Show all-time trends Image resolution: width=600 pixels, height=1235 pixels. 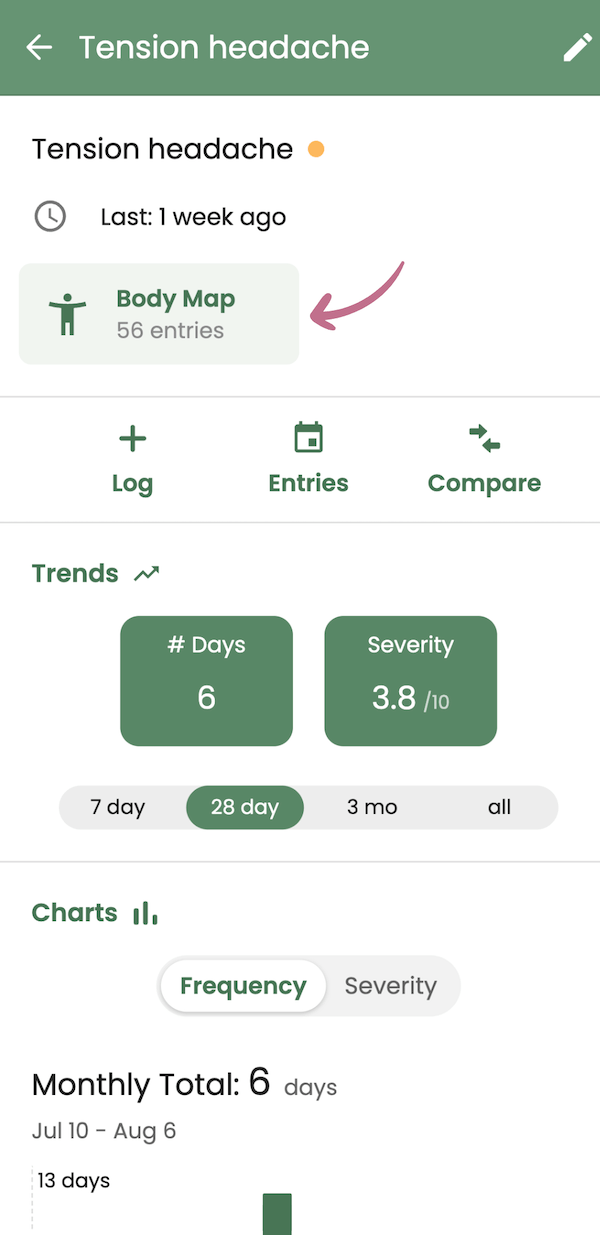point(499,807)
